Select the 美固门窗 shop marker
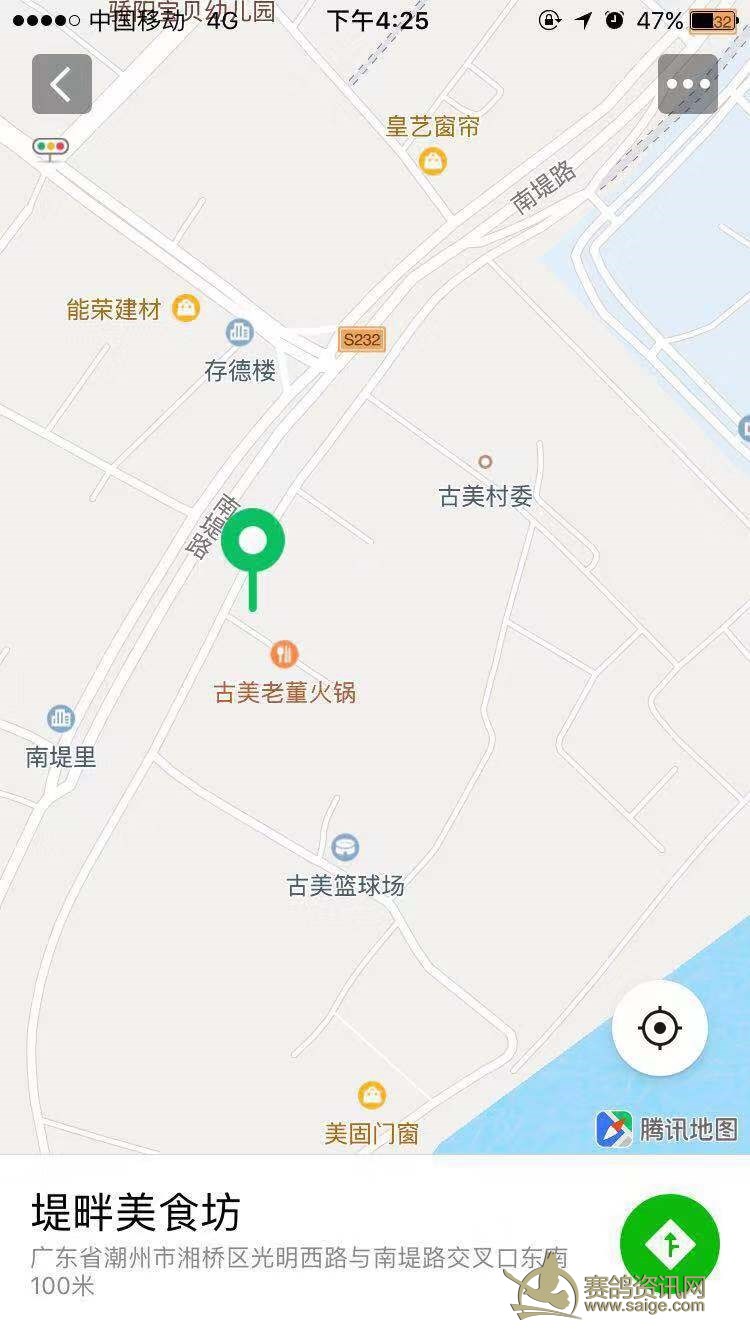This screenshot has height=1334, width=750. coord(372,1096)
